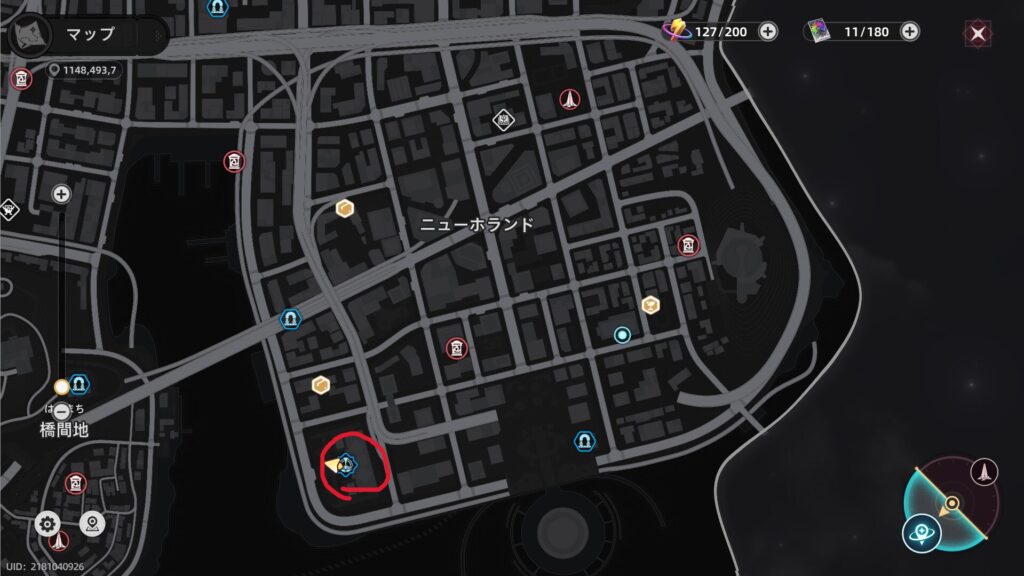Open map settings gear
Screen dimensions: 1024x576
[47, 523]
